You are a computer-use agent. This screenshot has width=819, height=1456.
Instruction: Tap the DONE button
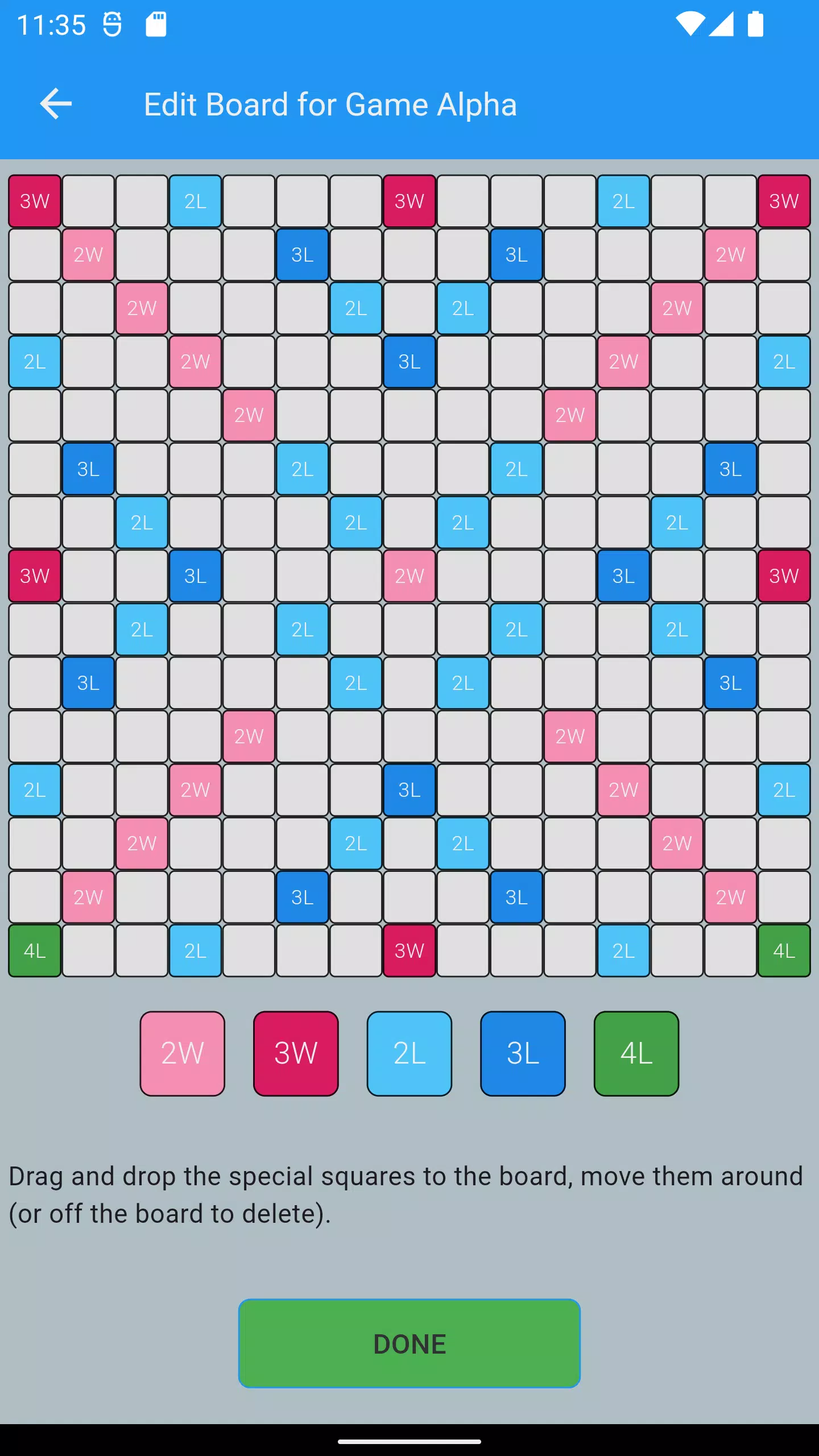[x=409, y=1343]
